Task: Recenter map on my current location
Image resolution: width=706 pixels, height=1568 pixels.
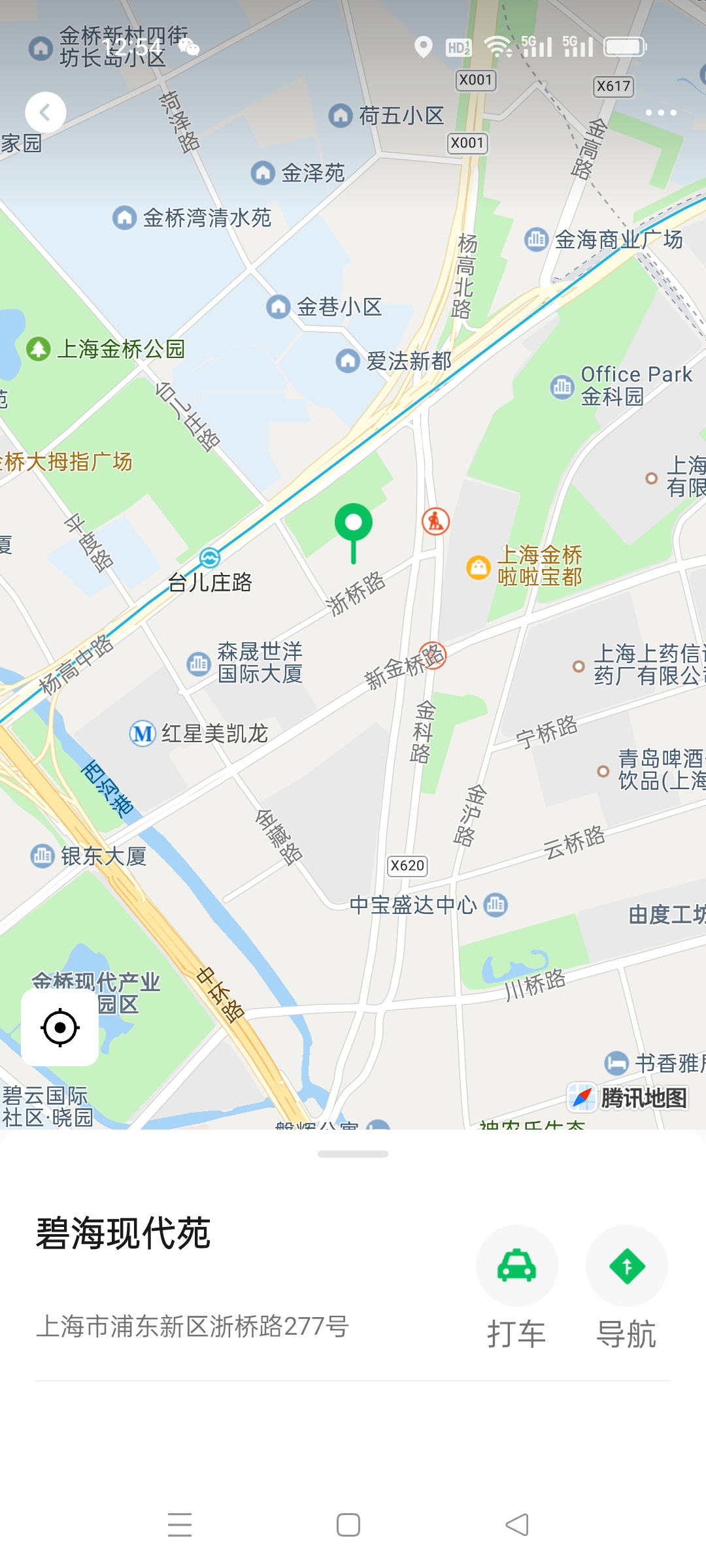Action: [x=60, y=1028]
